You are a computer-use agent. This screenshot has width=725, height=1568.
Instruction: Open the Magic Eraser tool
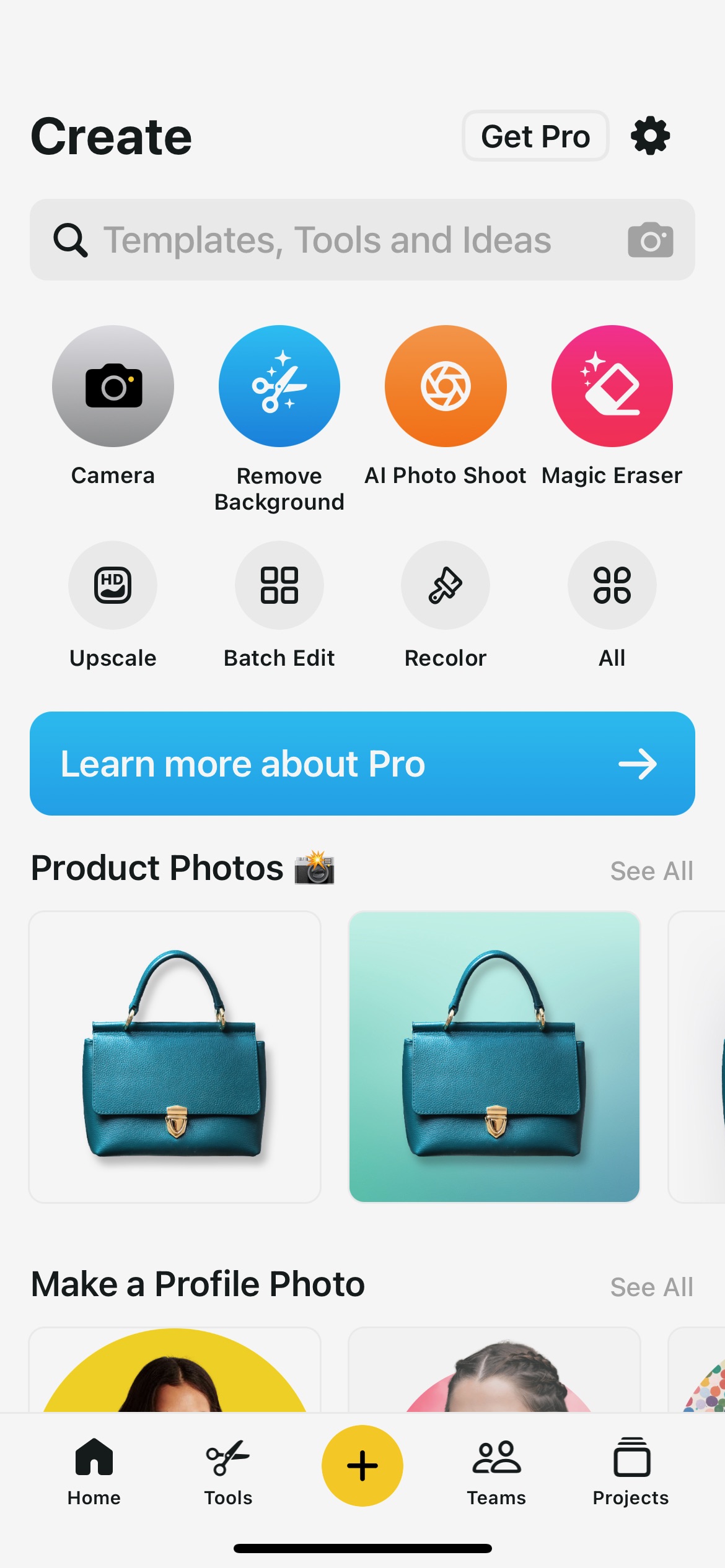click(x=612, y=386)
